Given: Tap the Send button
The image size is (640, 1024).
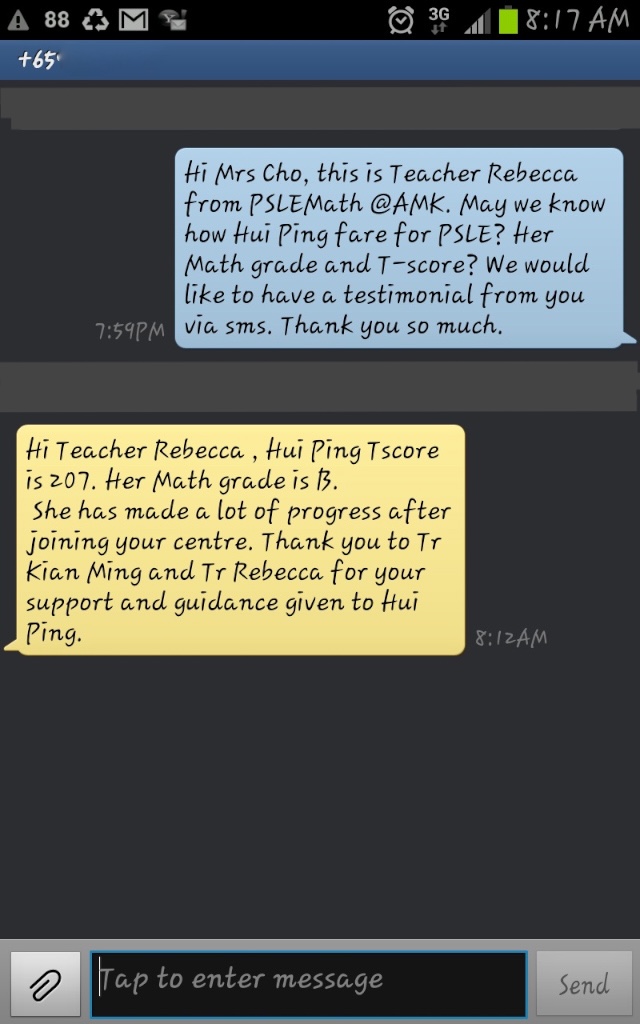Looking at the screenshot, I should (x=583, y=984).
